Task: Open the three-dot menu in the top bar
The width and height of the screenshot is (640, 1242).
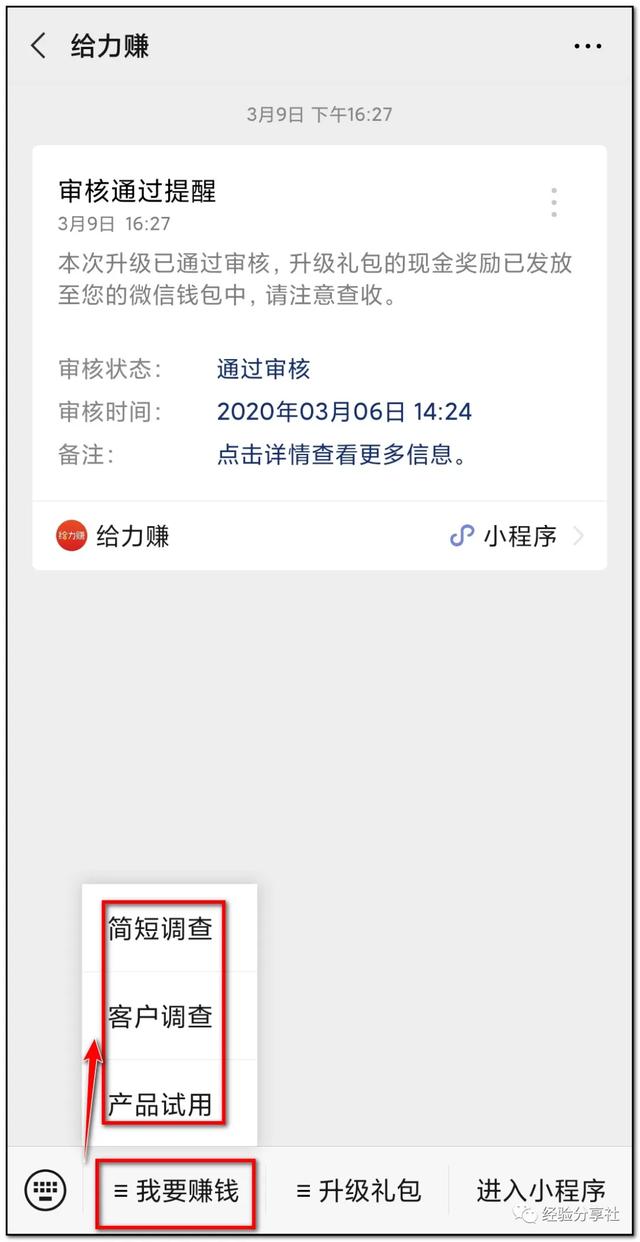Action: coord(588,46)
